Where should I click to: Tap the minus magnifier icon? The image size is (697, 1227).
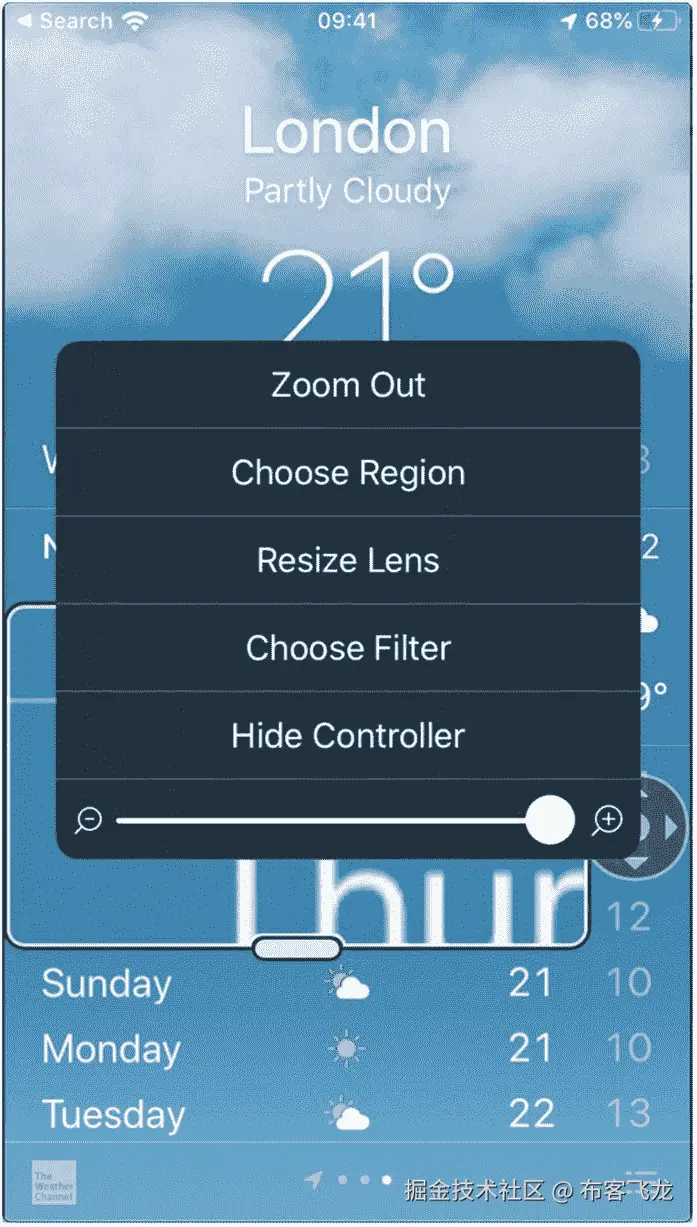89,821
